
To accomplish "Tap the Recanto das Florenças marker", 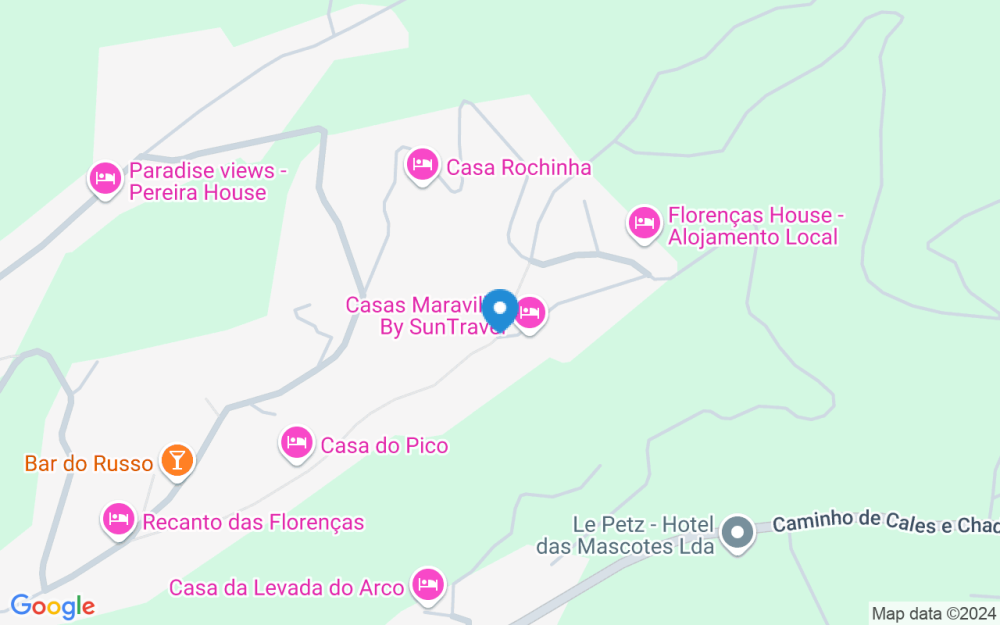I will [118, 519].
